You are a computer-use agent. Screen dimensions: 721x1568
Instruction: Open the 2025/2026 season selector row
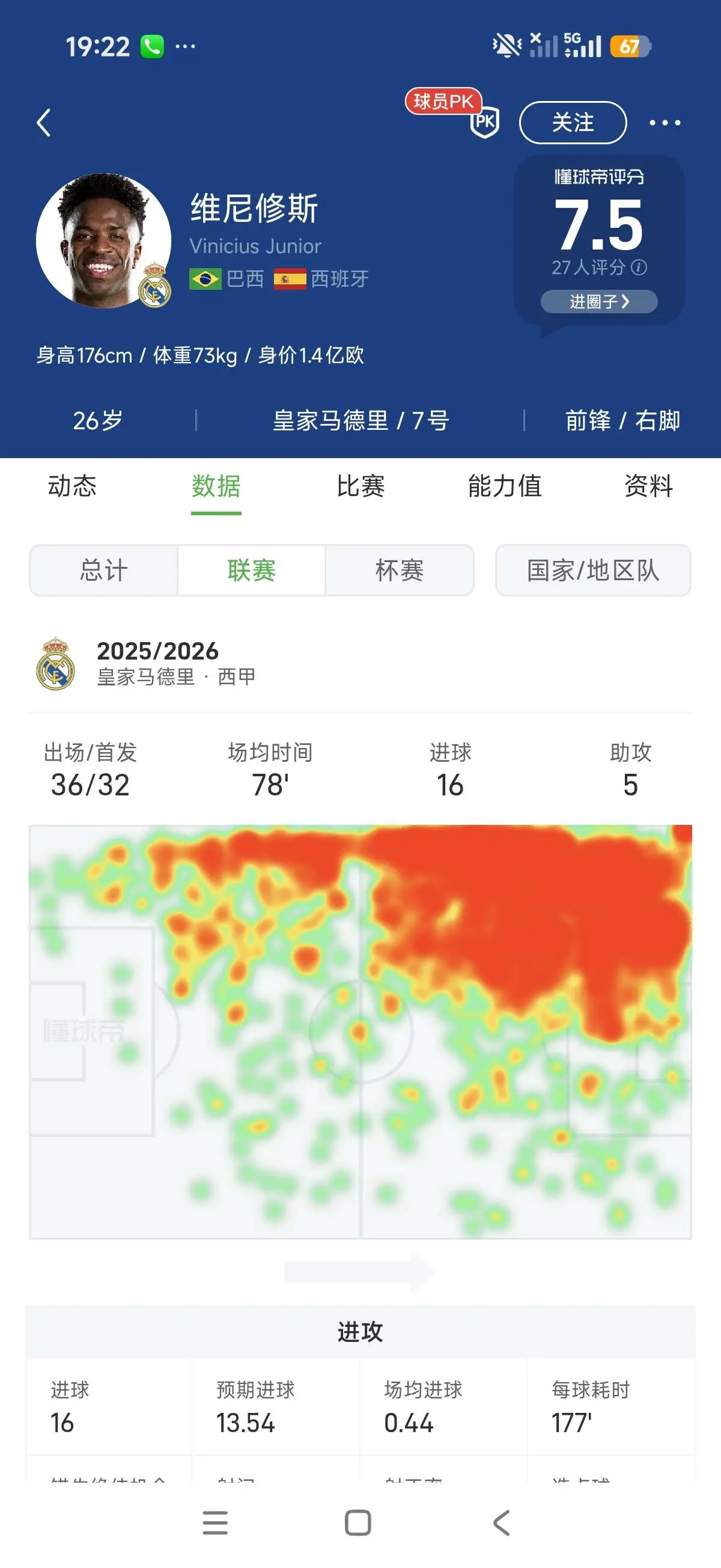pos(360,664)
